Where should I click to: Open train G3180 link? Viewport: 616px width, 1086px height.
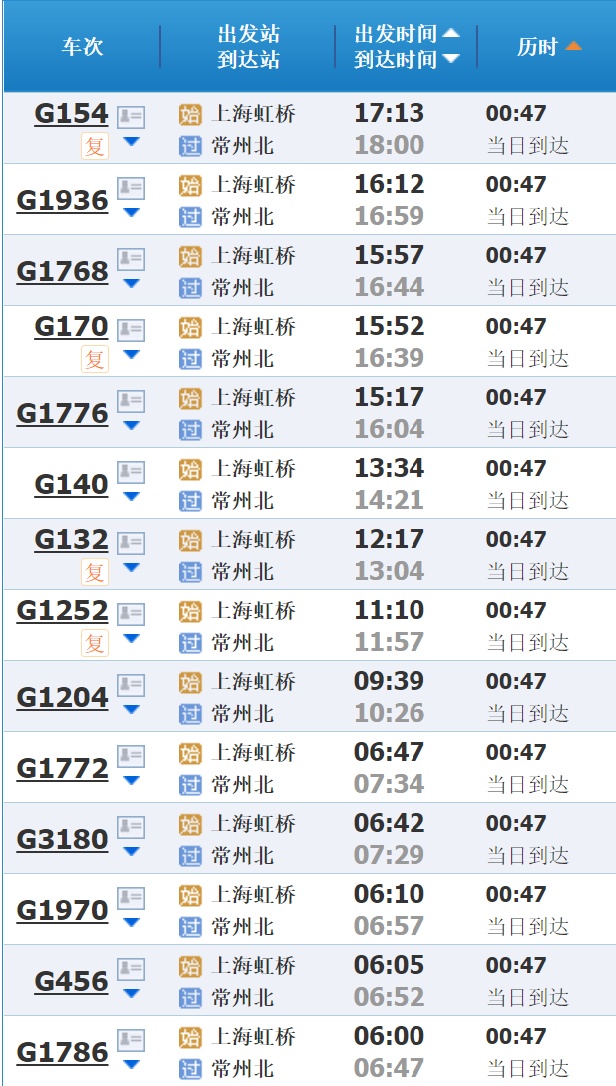point(62,839)
